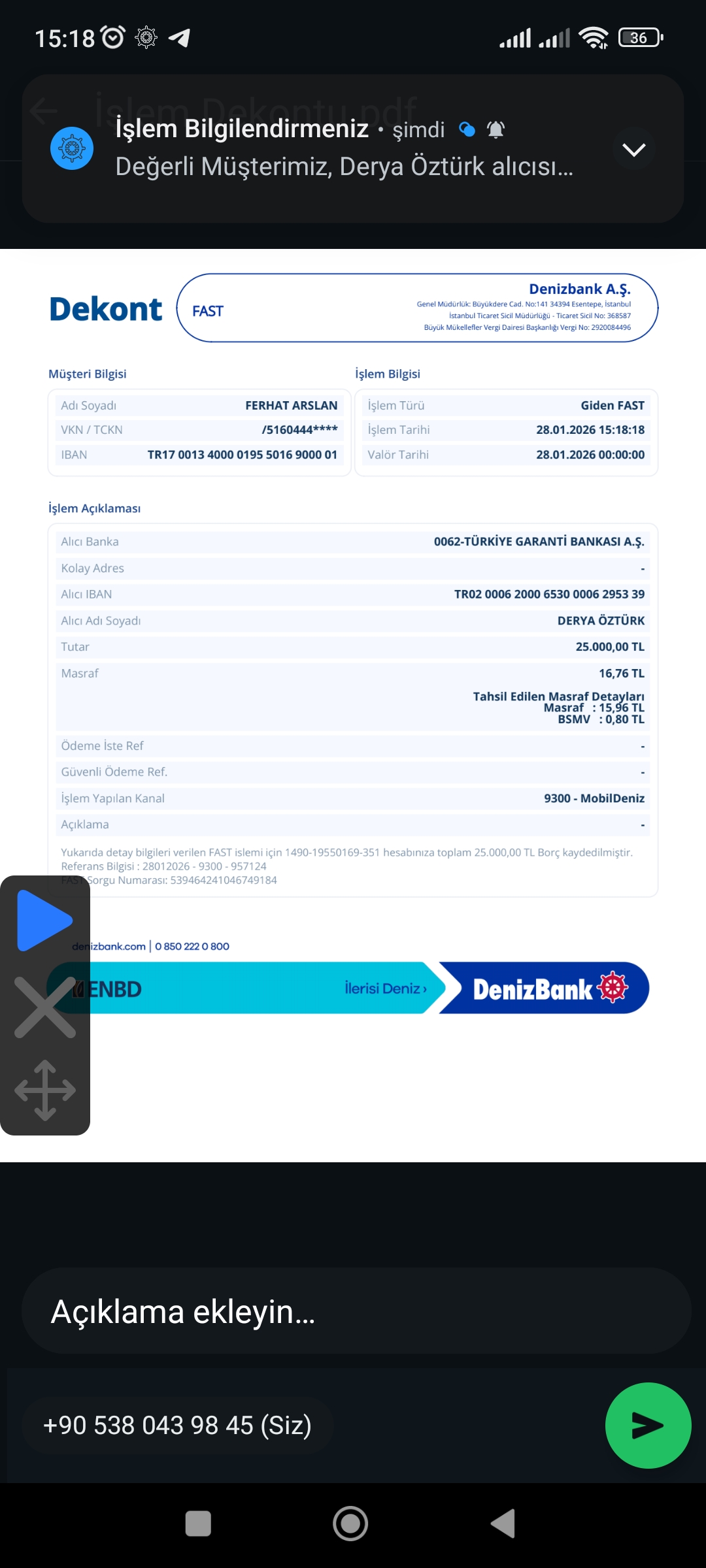
Task: Open the İşlem Bilgilendirmeniz notification banner
Action: coord(353,149)
